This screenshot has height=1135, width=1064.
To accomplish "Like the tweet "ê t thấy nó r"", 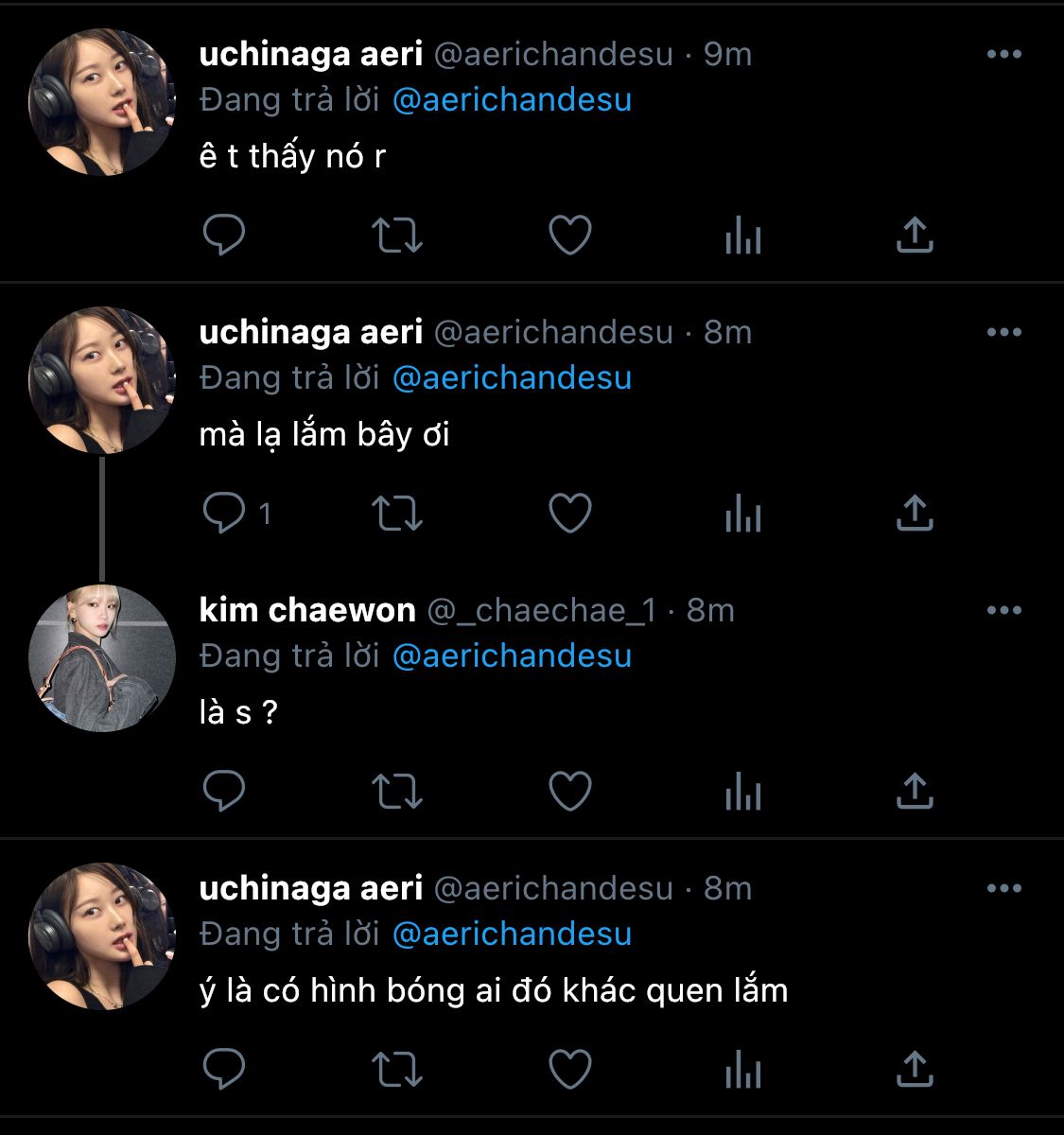I will [570, 236].
